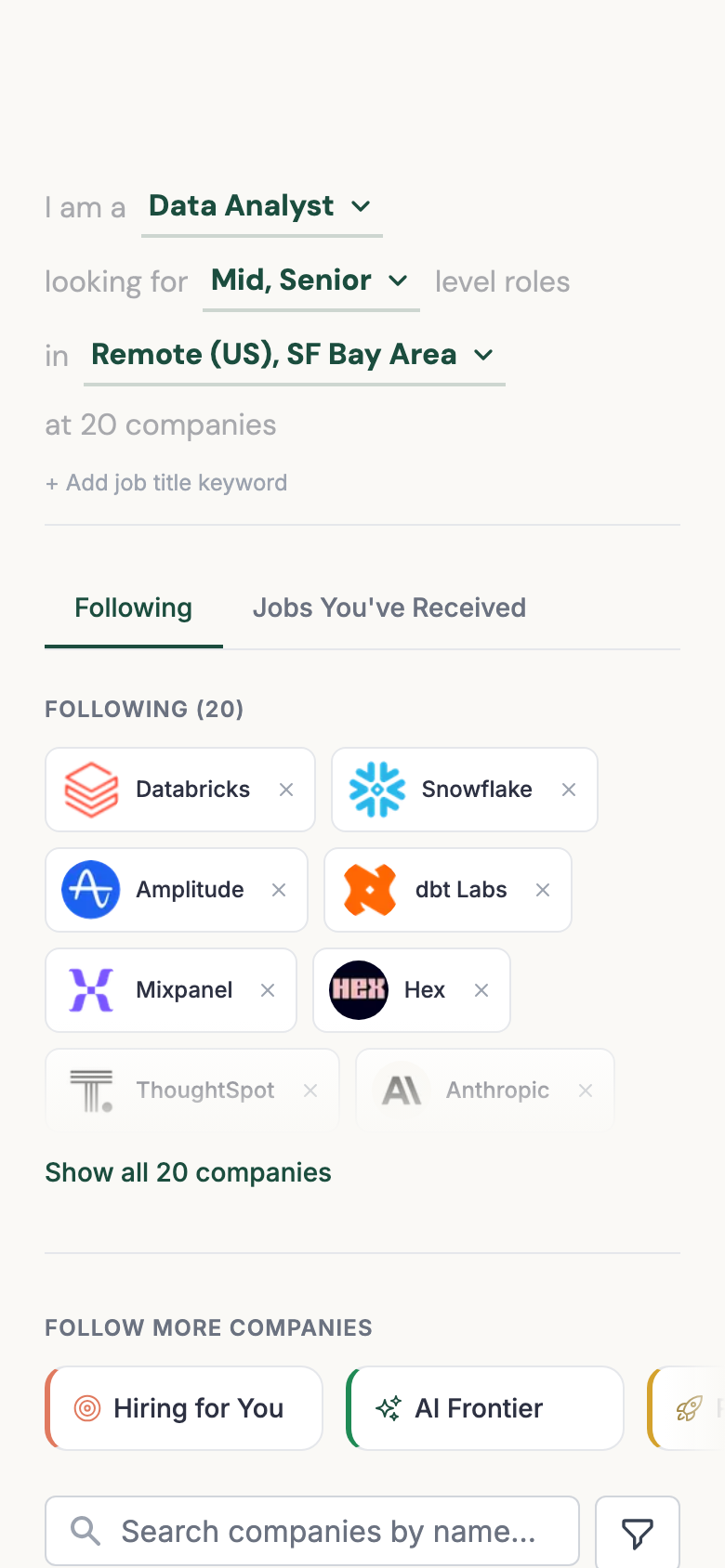This screenshot has width=725, height=1568.
Task: Click the dbt Labs orange logo
Action: [370, 889]
